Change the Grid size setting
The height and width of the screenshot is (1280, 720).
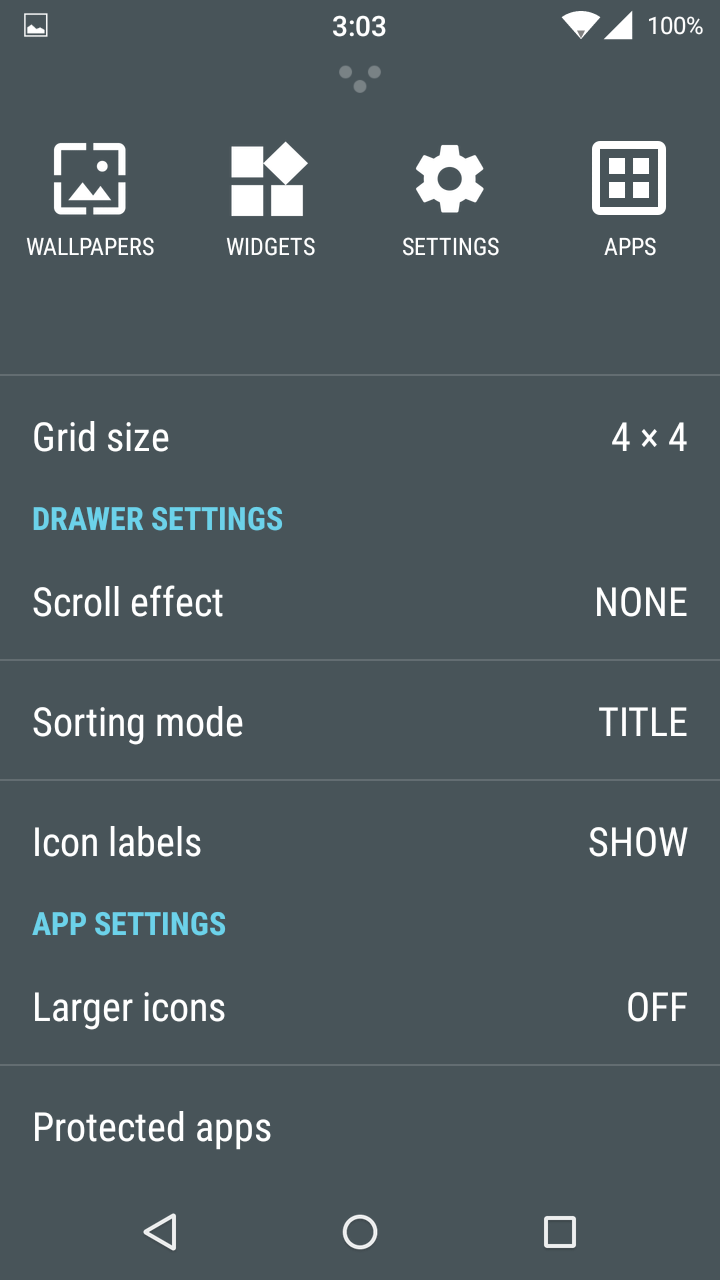point(360,437)
